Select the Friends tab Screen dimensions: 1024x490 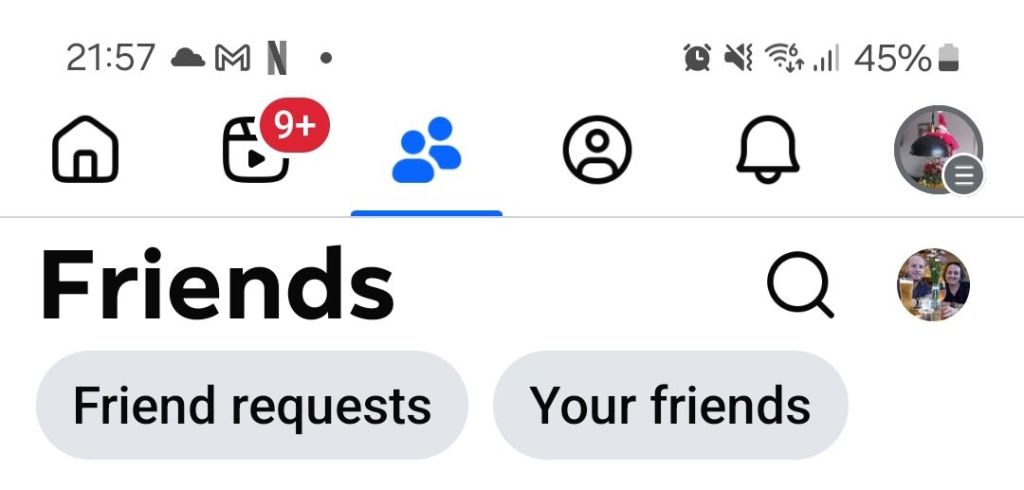(426, 151)
